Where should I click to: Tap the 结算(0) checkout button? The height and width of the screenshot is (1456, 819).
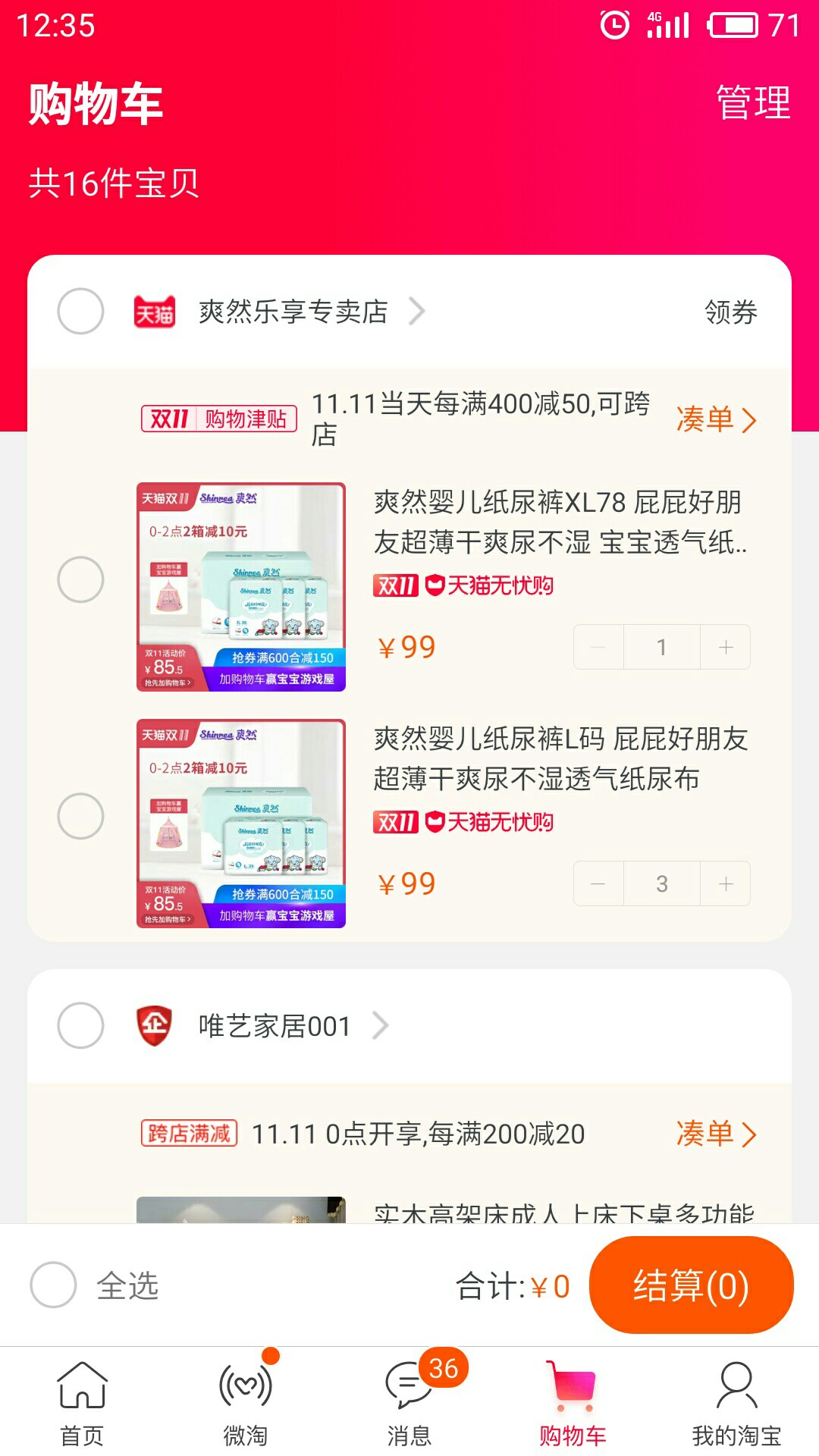click(x=691, y=1285)
